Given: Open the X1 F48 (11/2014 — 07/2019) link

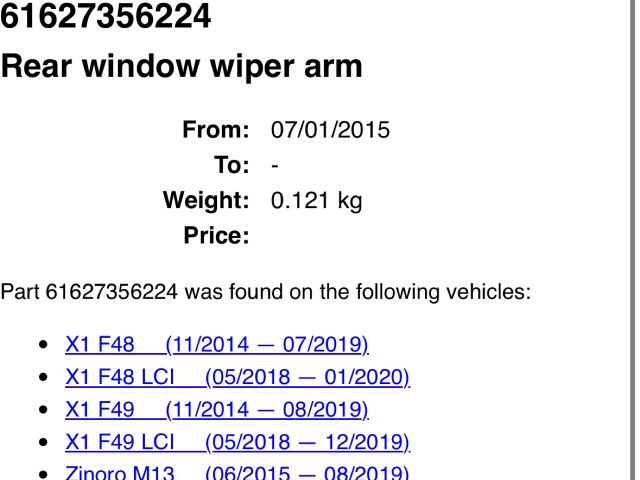Looking at the screenshot, I should [216, 345].
